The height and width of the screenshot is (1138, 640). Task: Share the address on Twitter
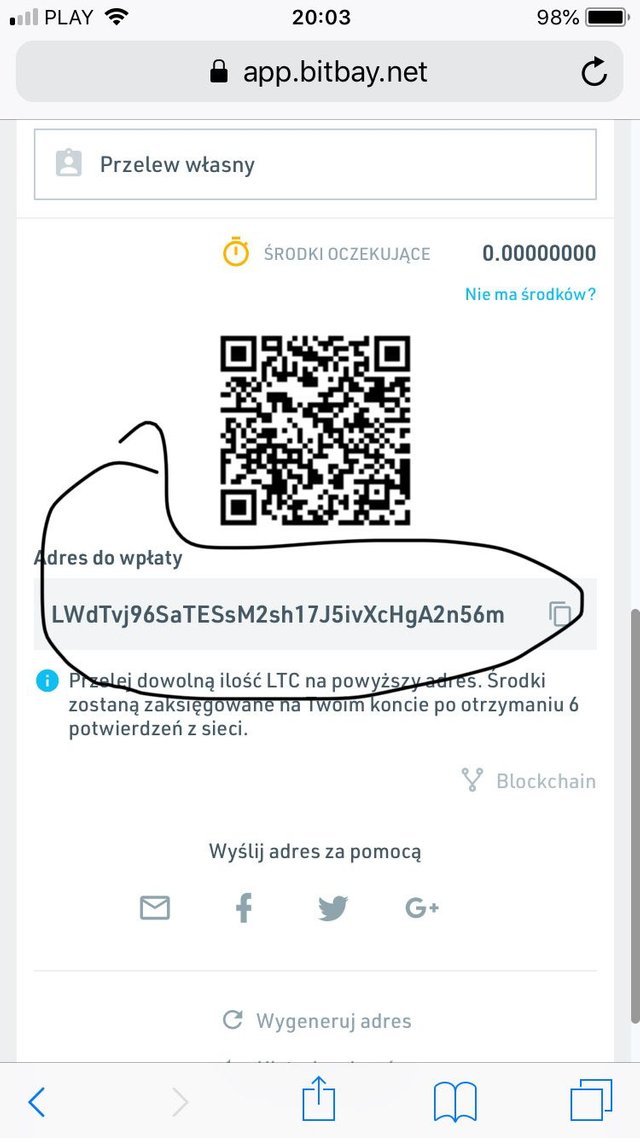coord(333,907)
